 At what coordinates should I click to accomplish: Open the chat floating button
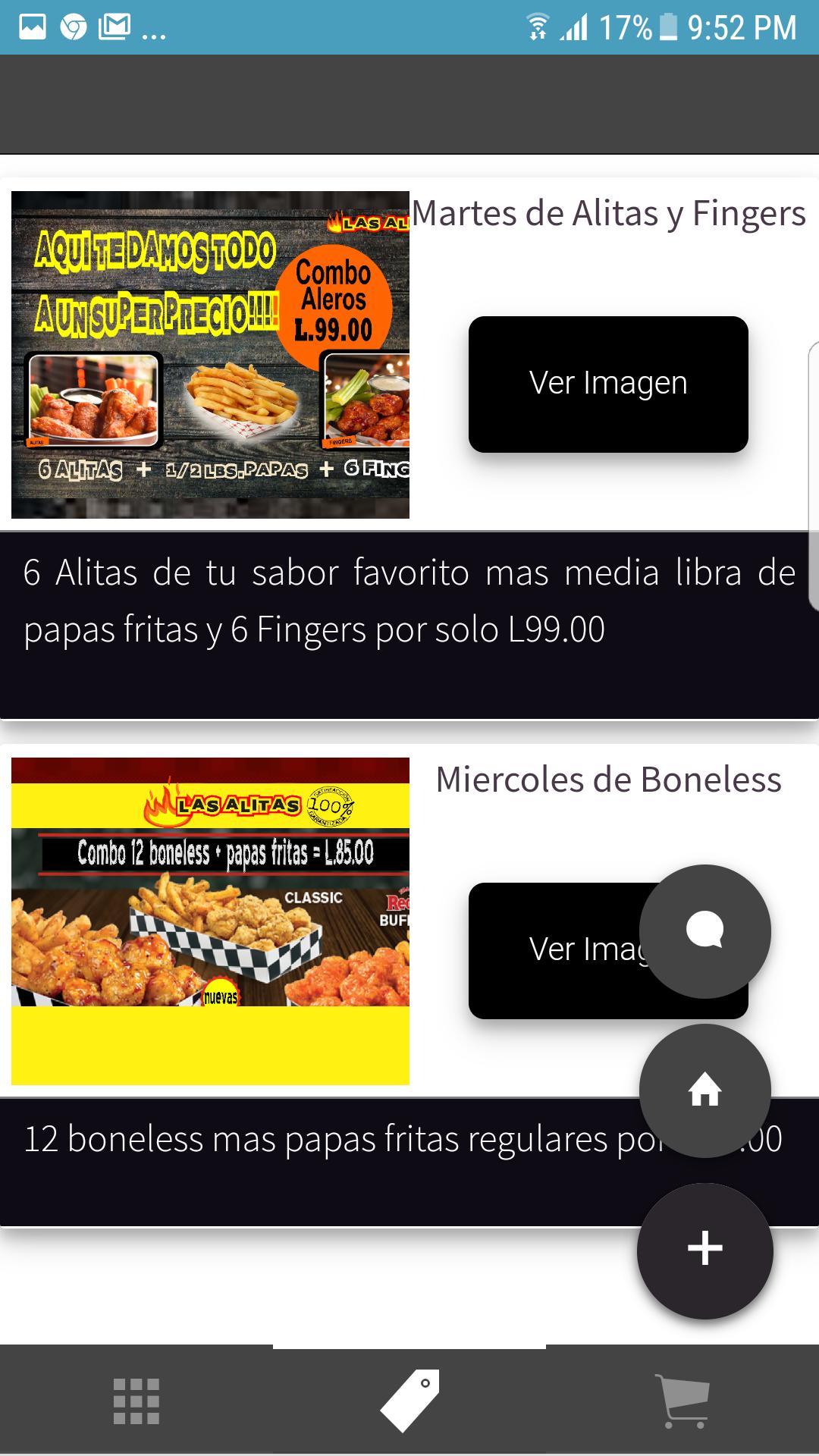pyautogui.click(x=704, y=931)
